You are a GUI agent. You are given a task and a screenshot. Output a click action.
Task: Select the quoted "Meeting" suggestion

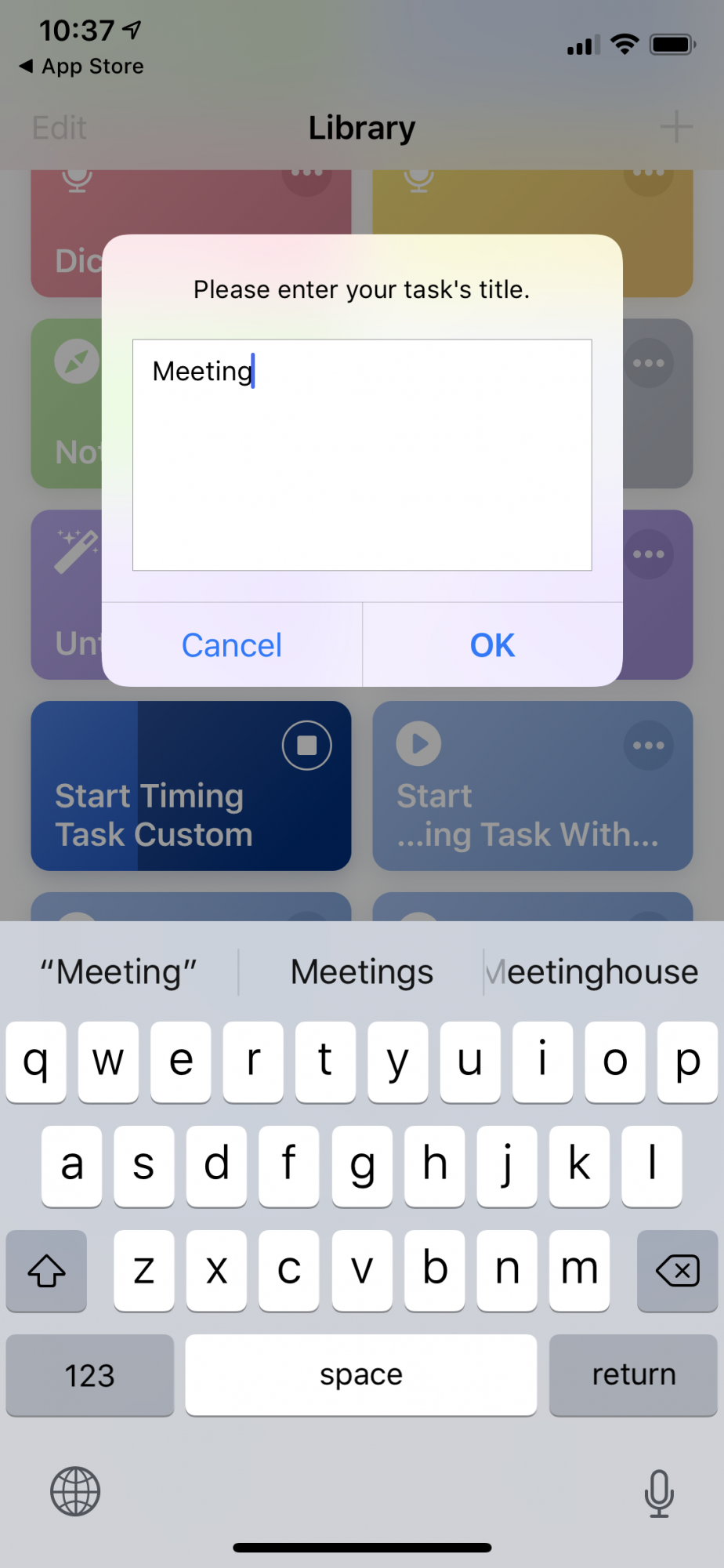119,972
